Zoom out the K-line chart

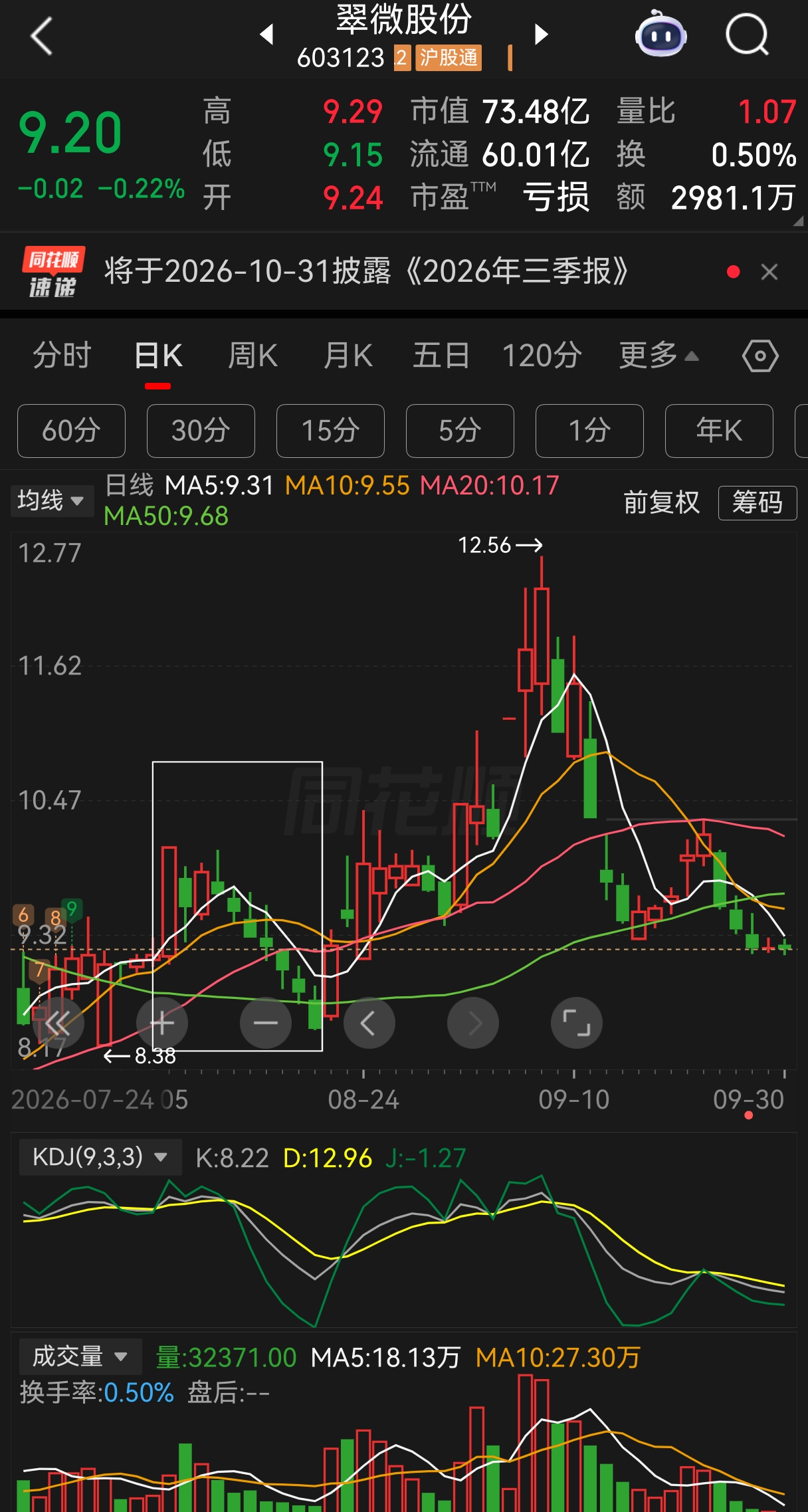(266, 1023)
